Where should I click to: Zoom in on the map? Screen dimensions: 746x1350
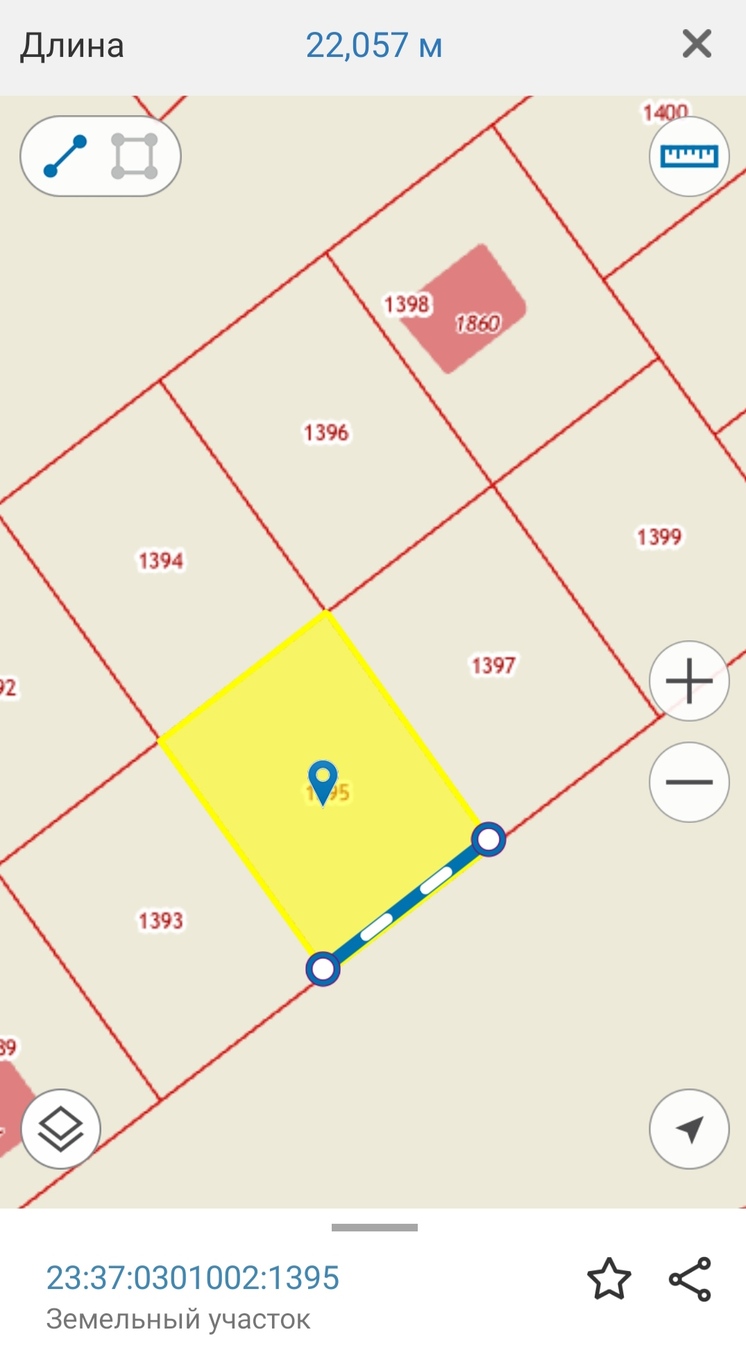[689, 682]
